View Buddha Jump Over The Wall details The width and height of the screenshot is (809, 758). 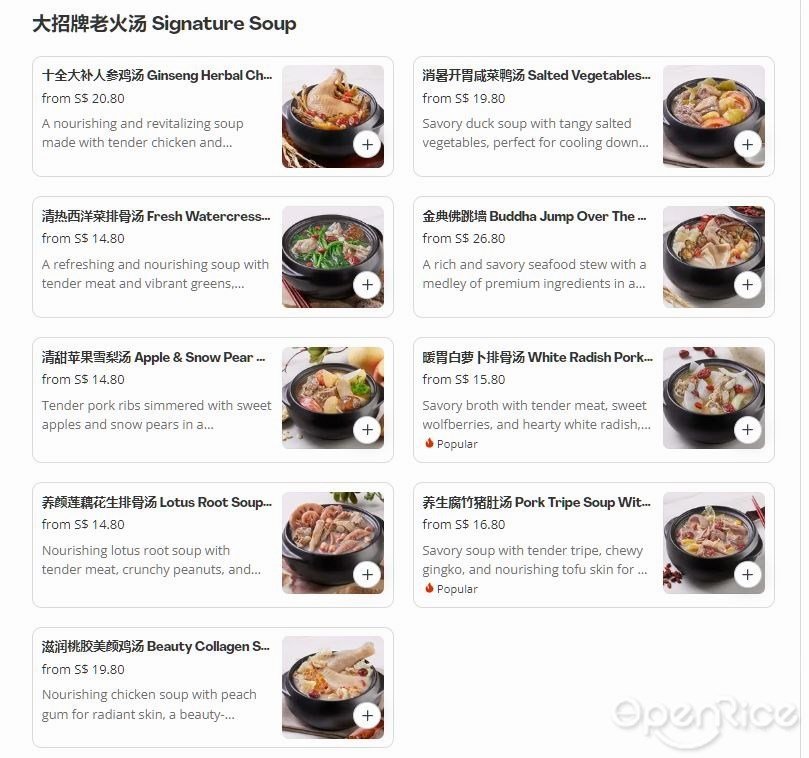coord(534,217)
